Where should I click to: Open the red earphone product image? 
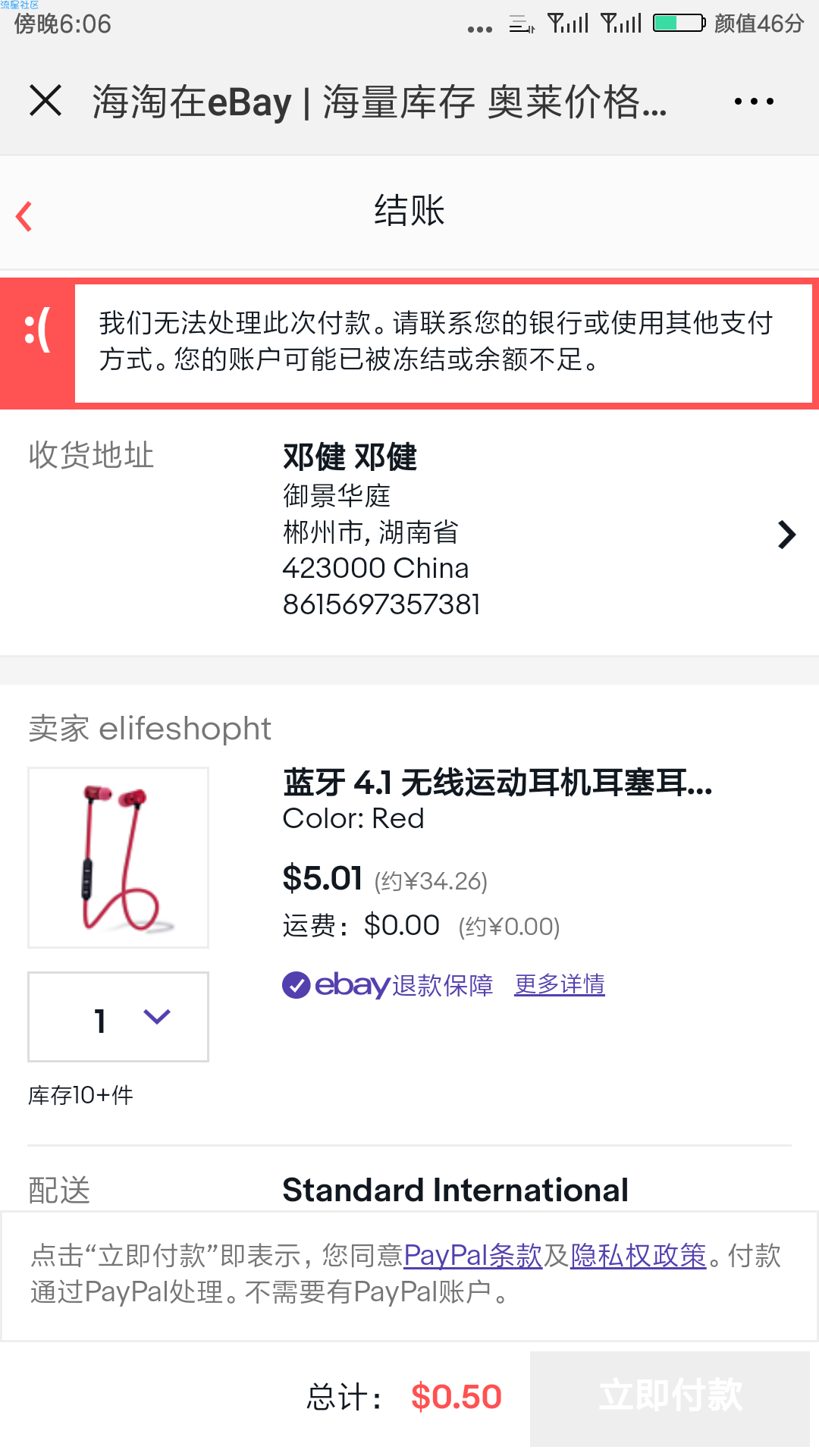(118, 858)
